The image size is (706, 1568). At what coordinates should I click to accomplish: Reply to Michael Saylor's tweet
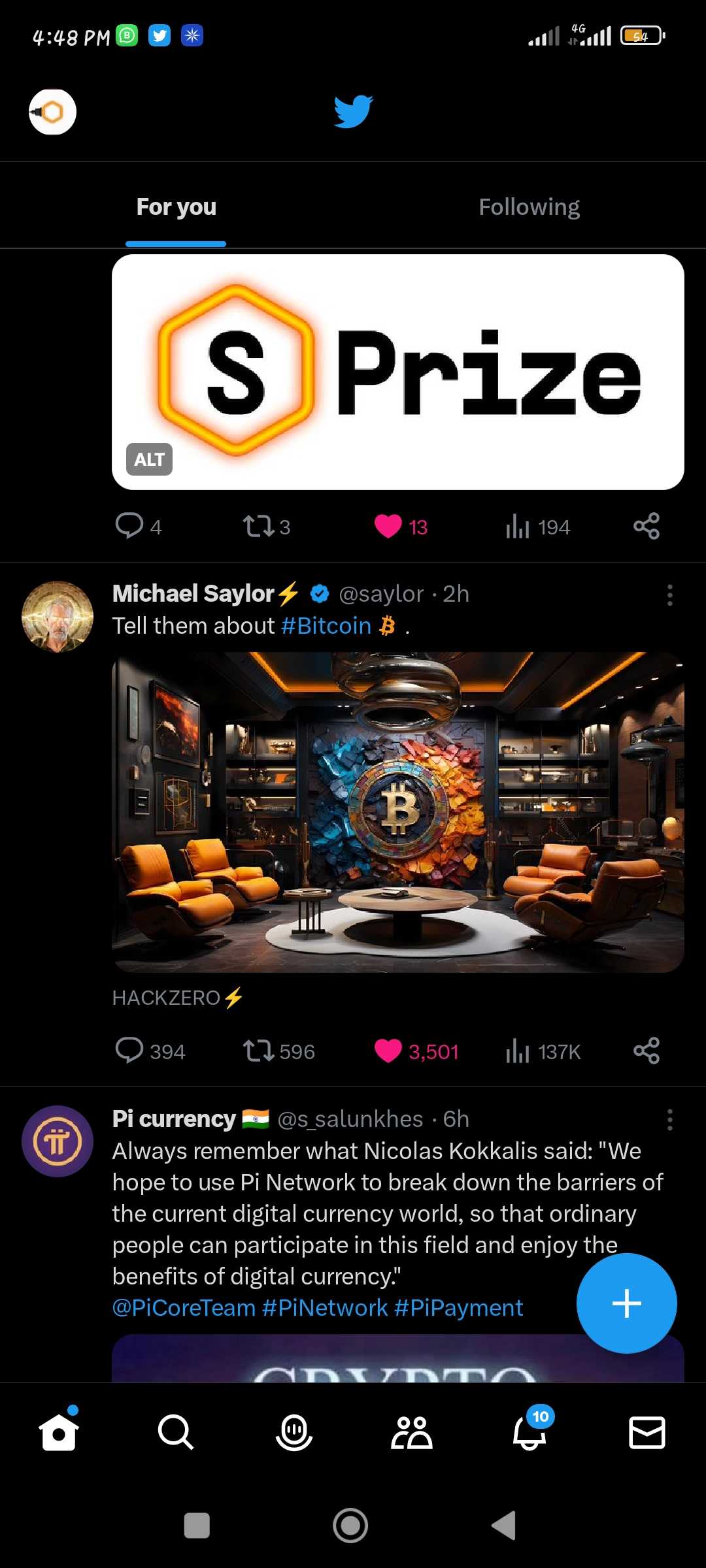129,1051
